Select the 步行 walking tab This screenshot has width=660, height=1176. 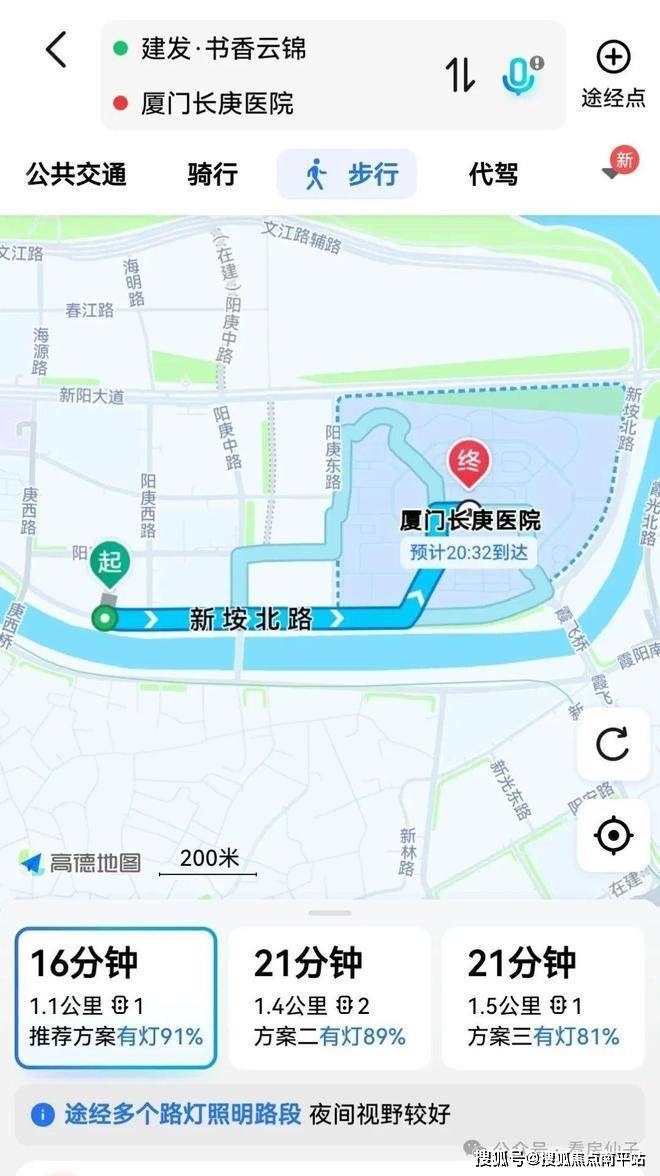coord(348,175)
